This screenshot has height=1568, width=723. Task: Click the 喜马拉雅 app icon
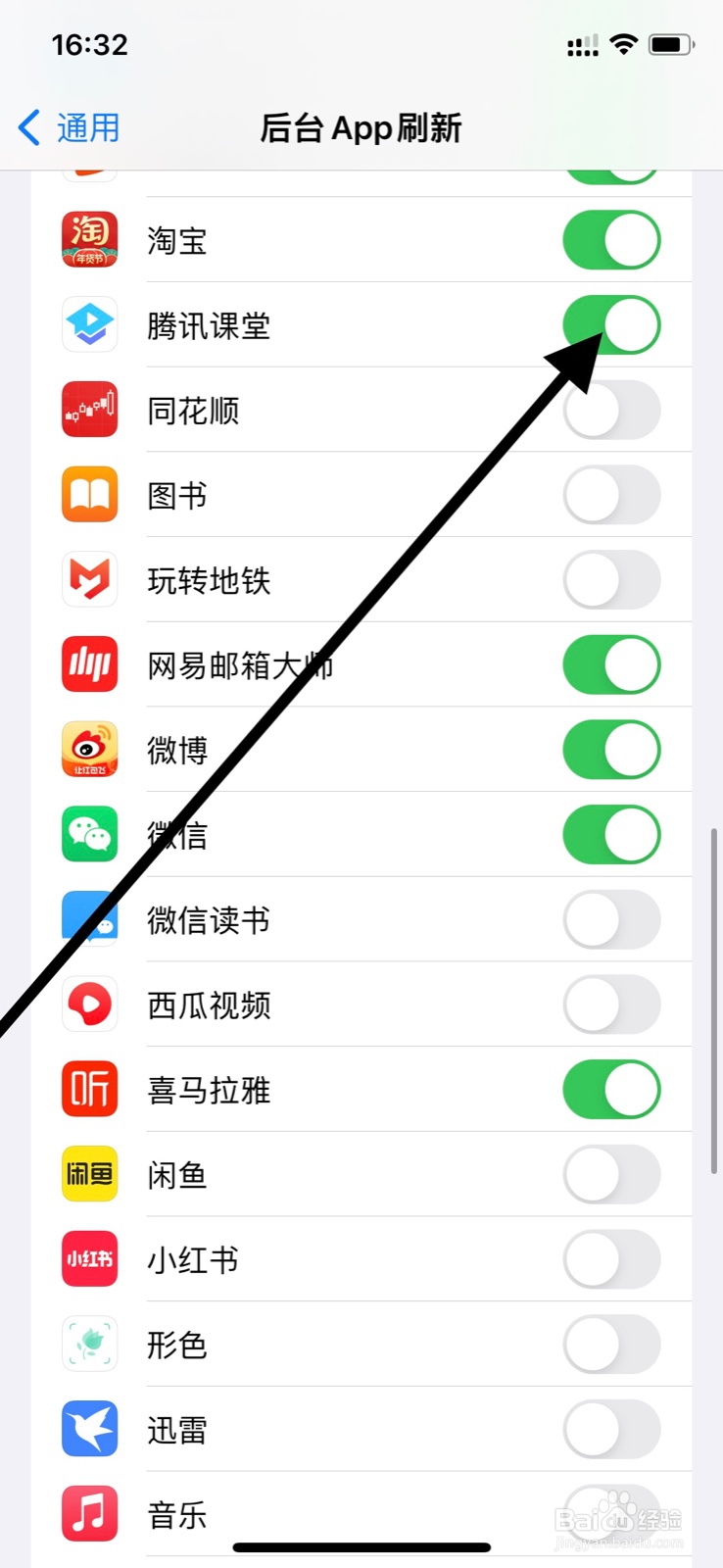point(89,1090)
